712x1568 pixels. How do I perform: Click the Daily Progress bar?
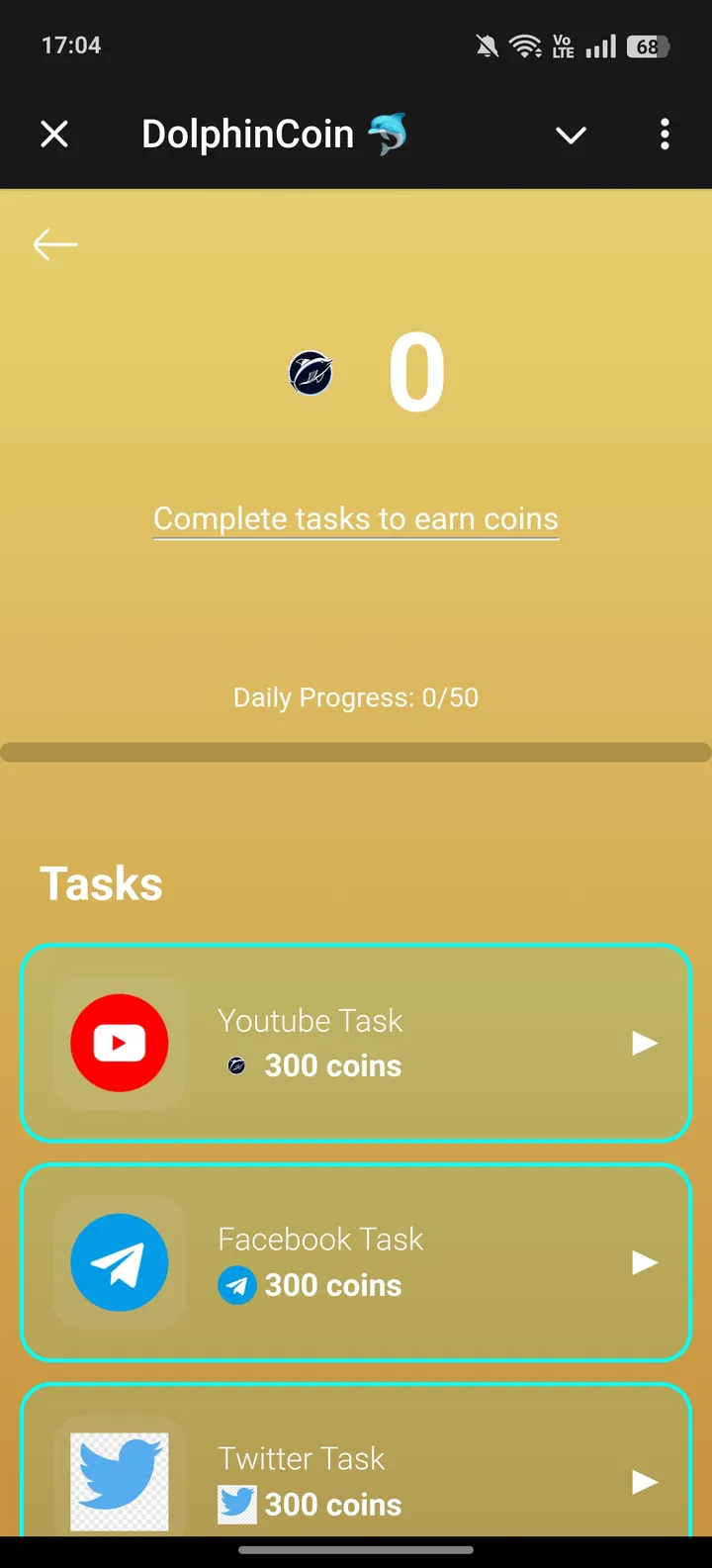pyautogui.click(x=355, y=753)
